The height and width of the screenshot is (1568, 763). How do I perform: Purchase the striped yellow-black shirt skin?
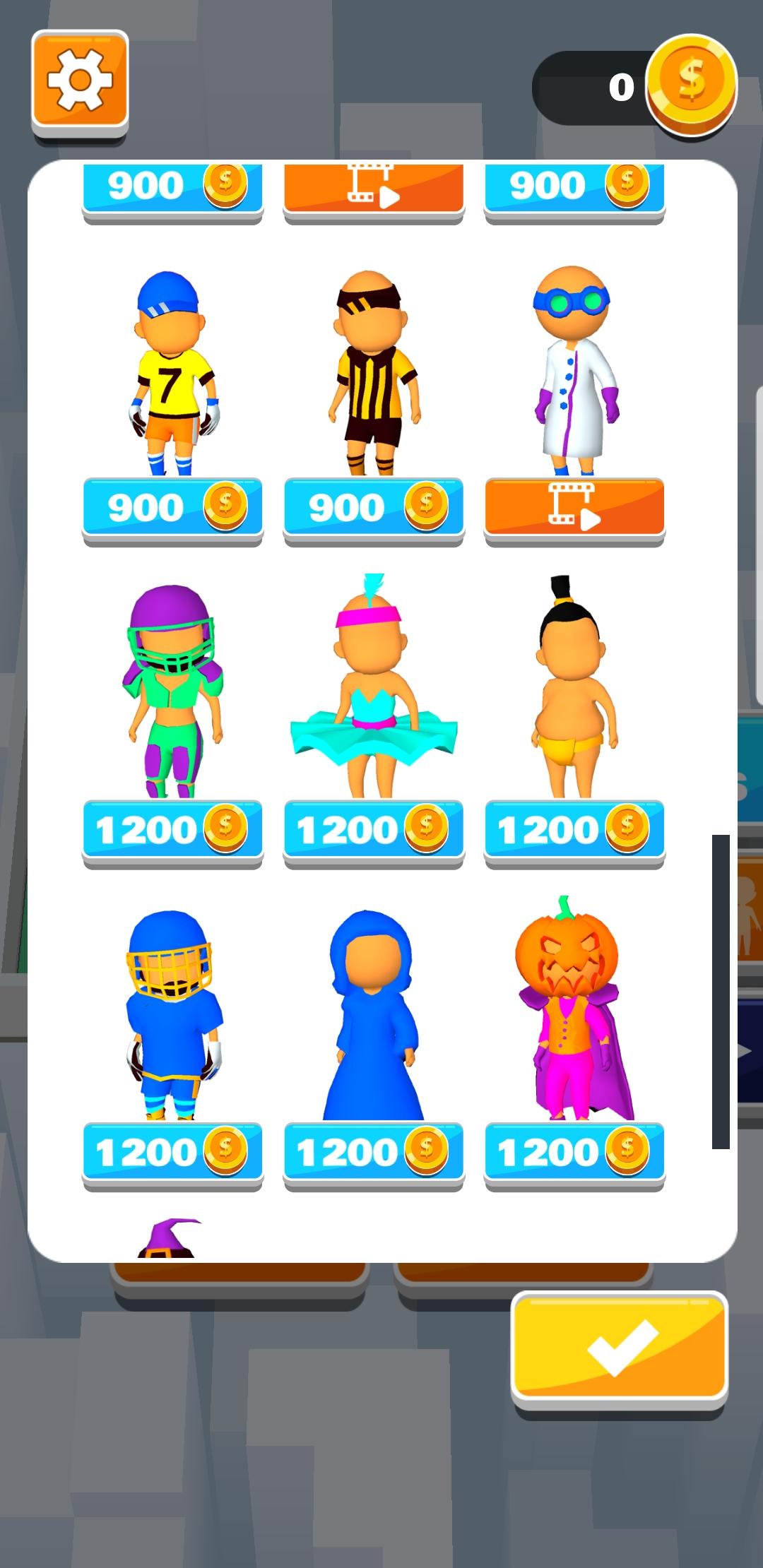373,508
